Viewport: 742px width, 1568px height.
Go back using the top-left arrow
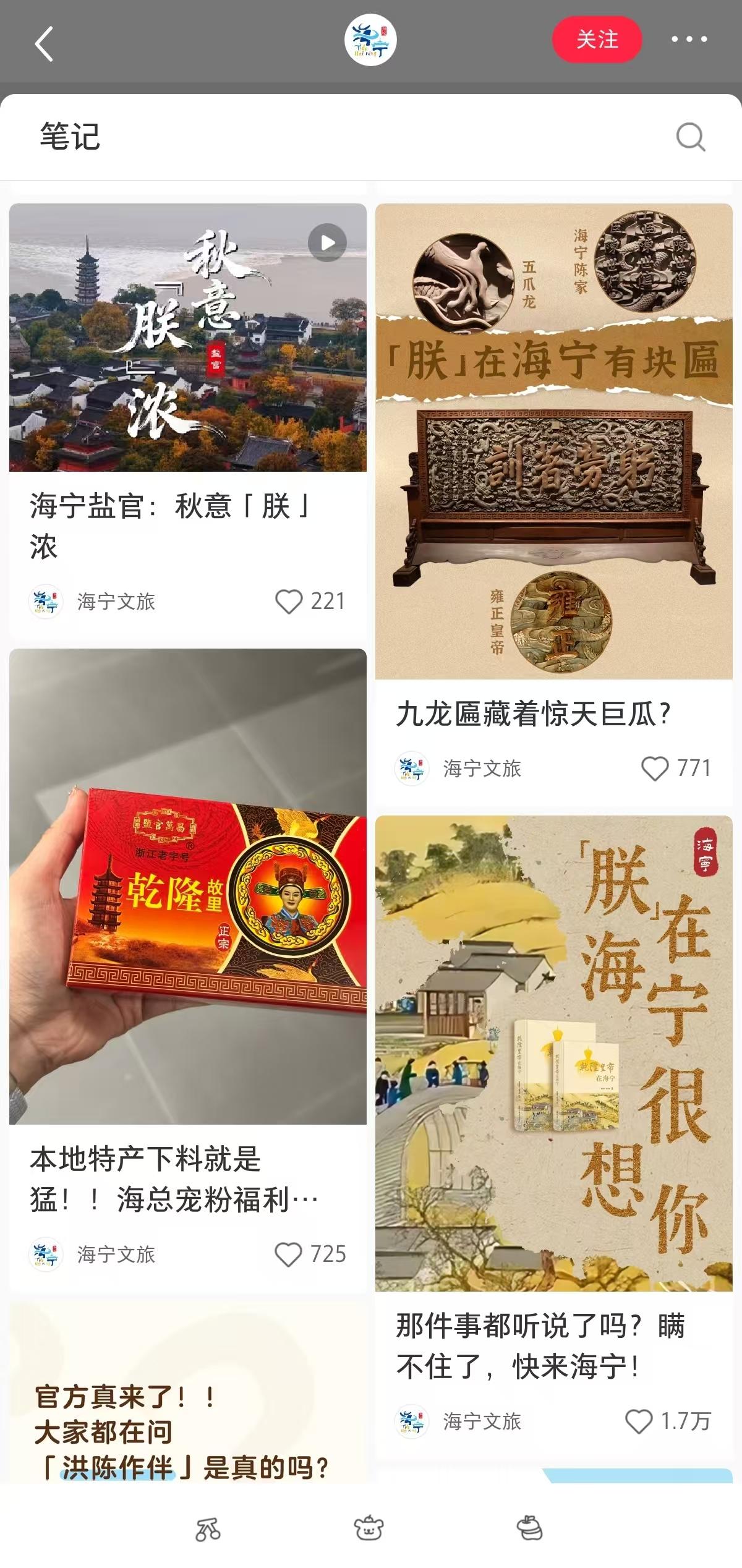tap(44, 43)
